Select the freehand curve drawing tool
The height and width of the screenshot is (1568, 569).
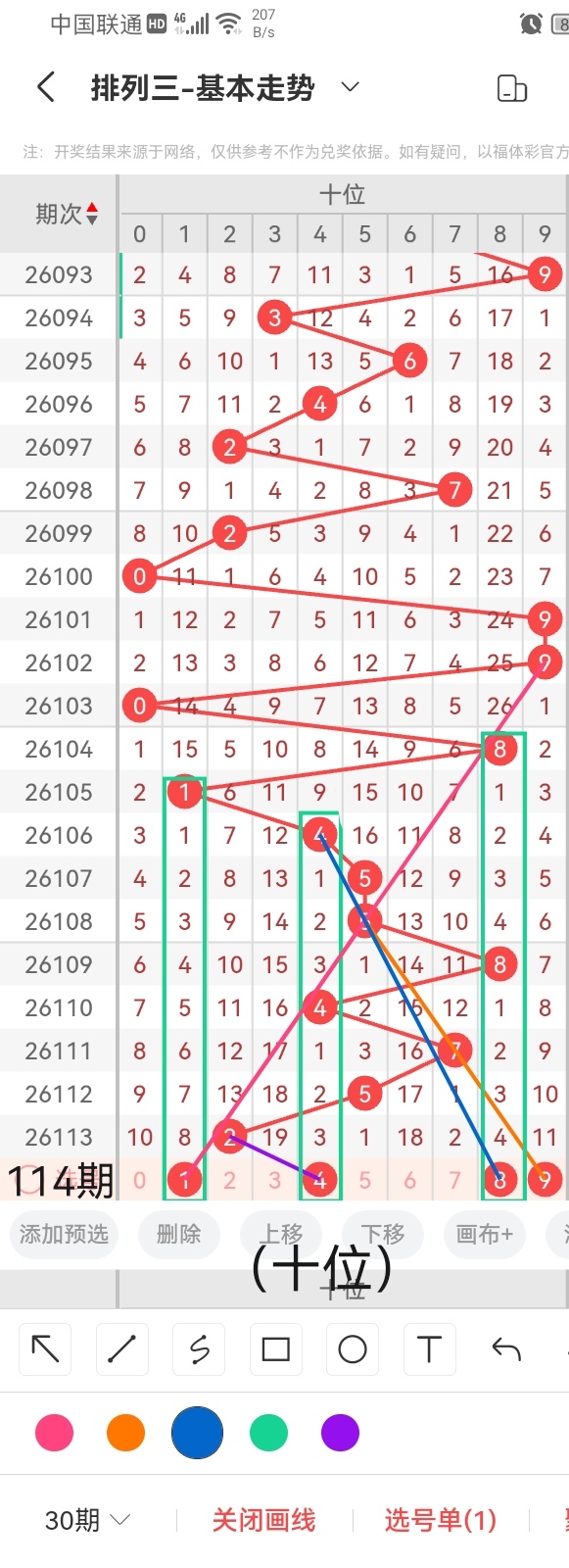pos(199,1349)
